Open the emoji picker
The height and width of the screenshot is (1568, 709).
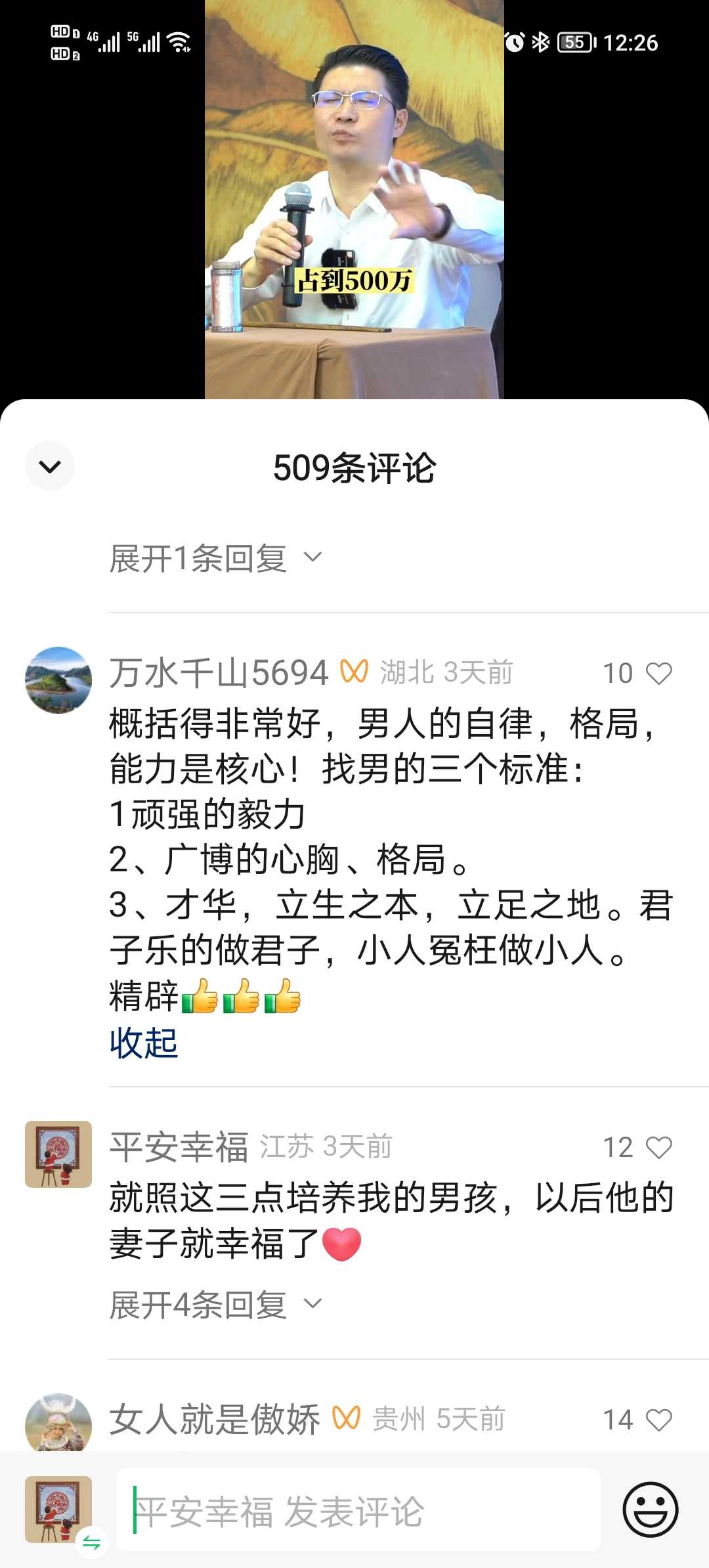(650, 1510)
